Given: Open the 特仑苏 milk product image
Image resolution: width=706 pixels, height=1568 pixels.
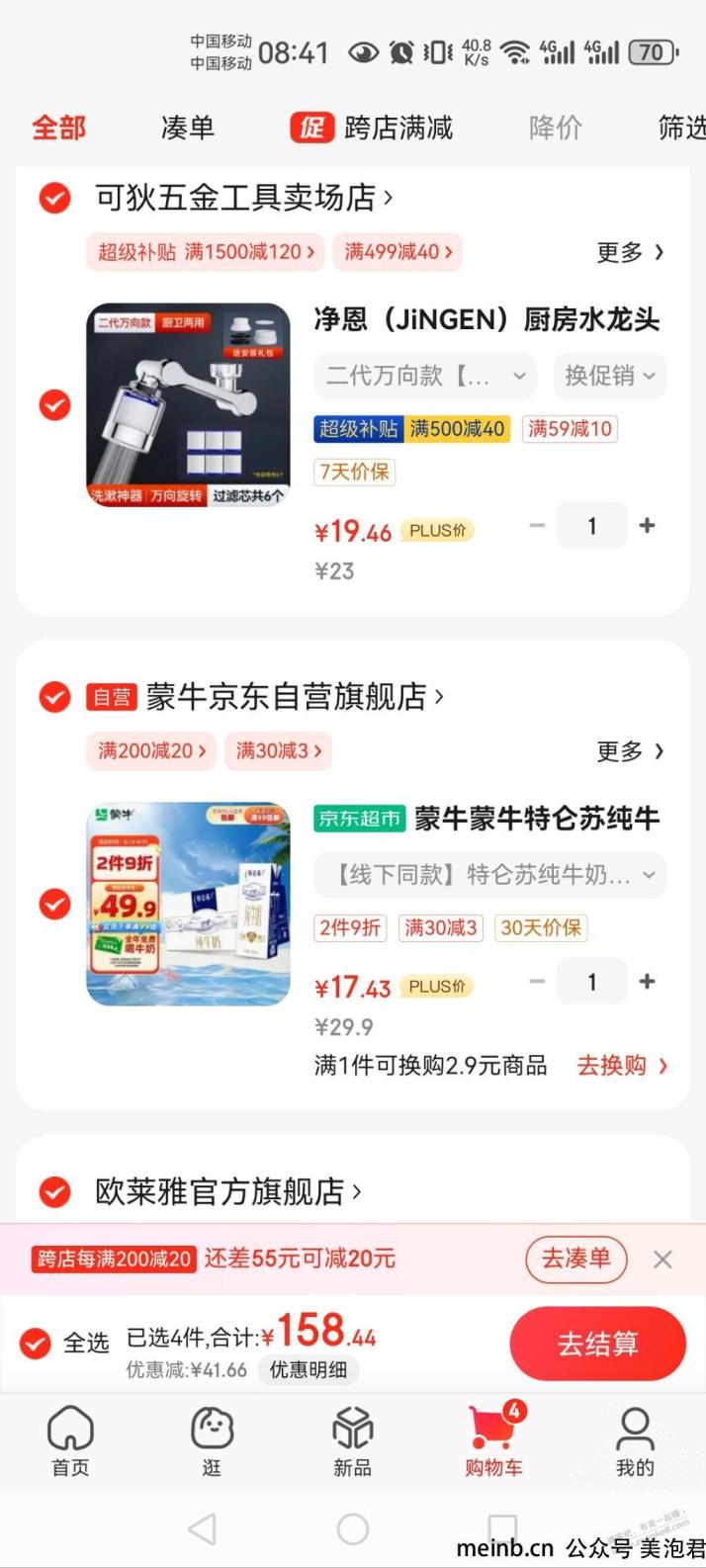Looking at the screenshot, I should coord(188,904).
